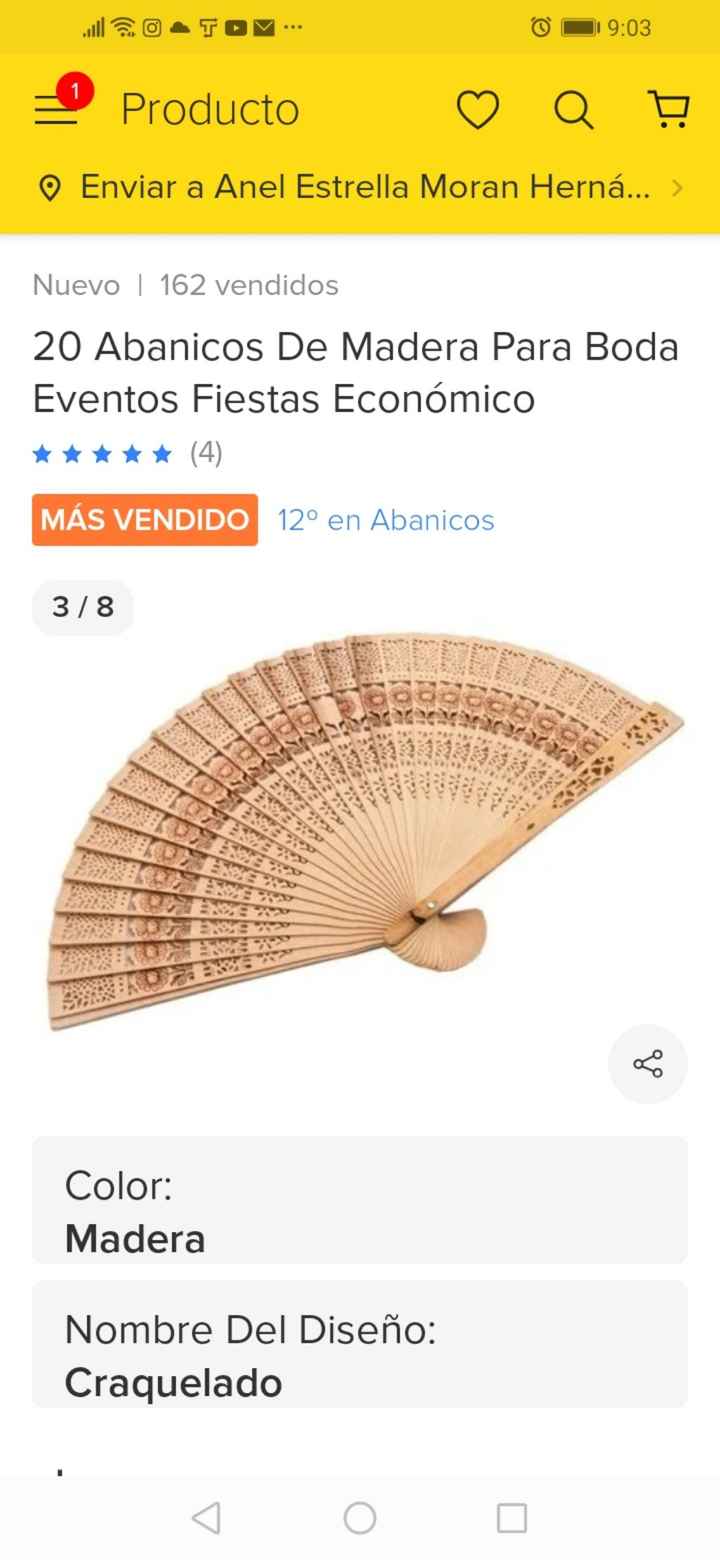Tap a star in the rating row
This screenshot has width=720, height=1560.
(100, 453)
